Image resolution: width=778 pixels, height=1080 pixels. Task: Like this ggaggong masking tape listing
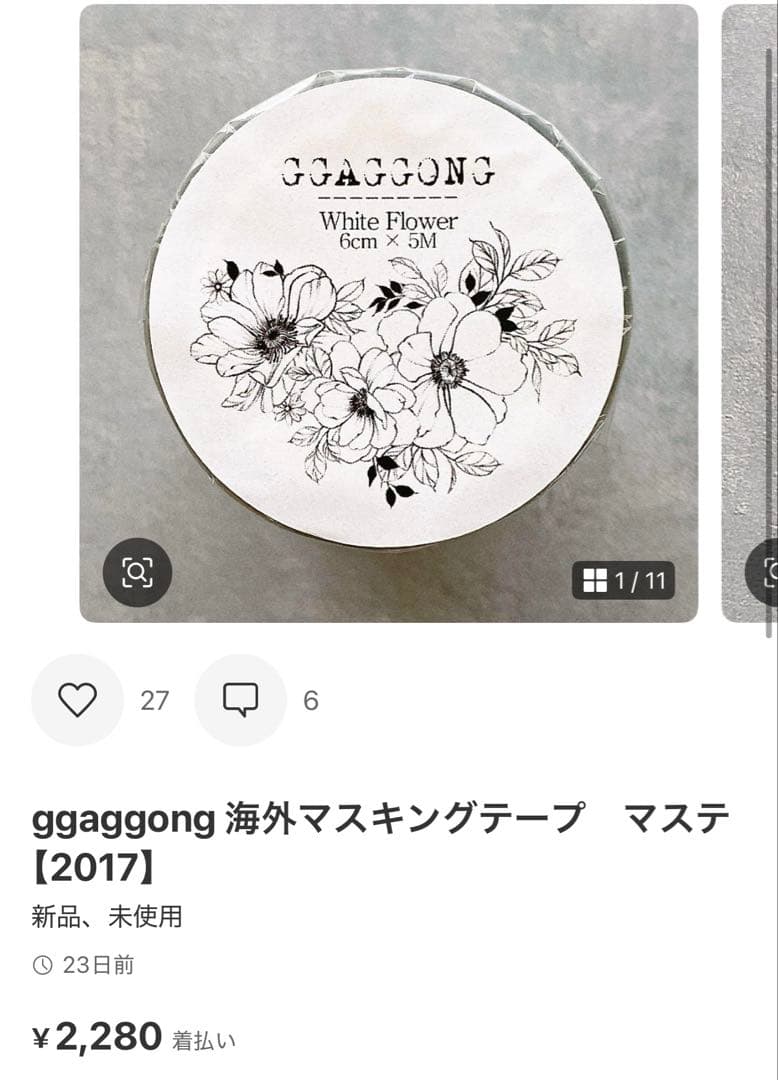click(x=77, y=700)
